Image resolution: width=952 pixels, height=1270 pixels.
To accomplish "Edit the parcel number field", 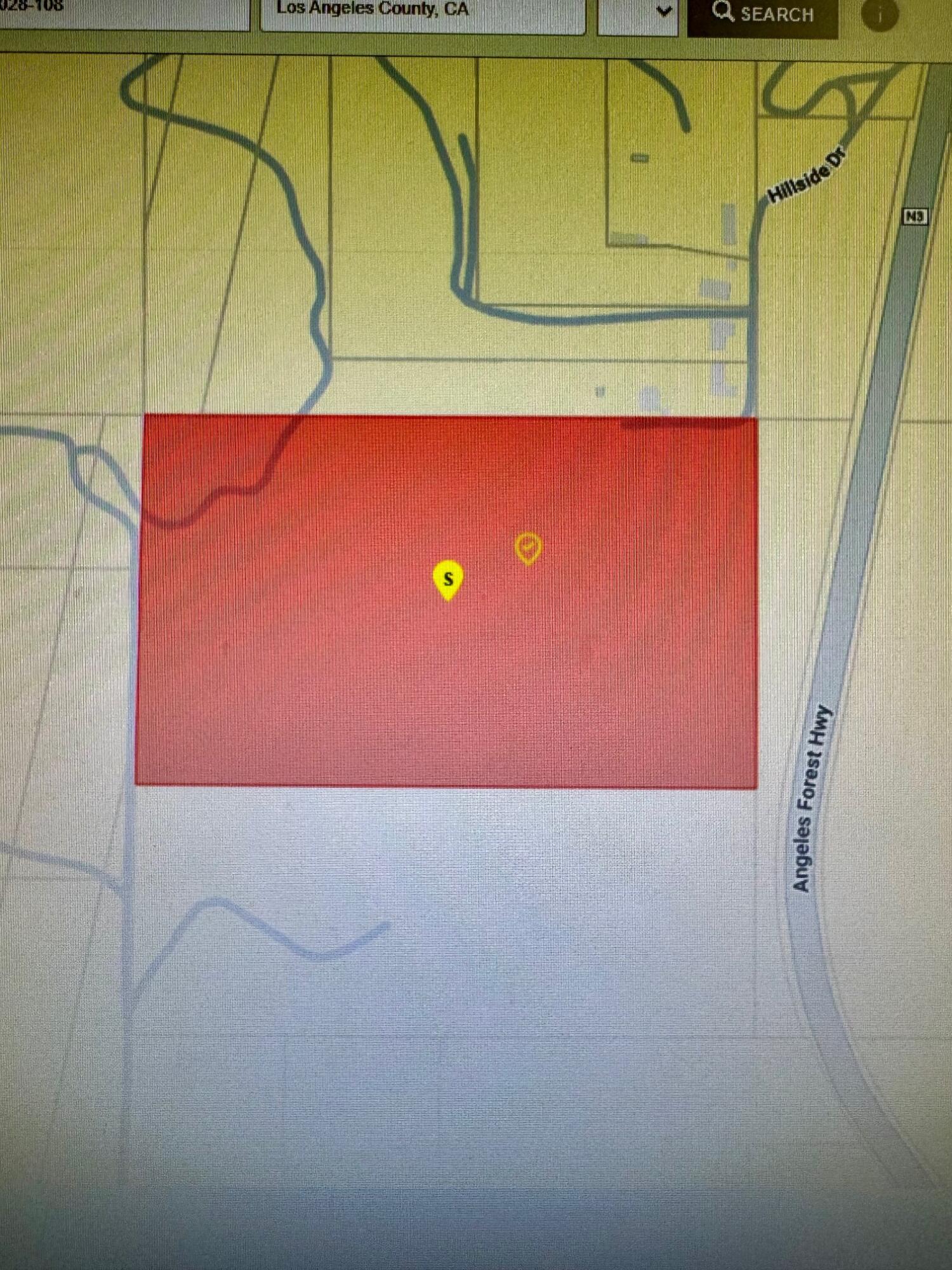I will (x=124, y=11).
